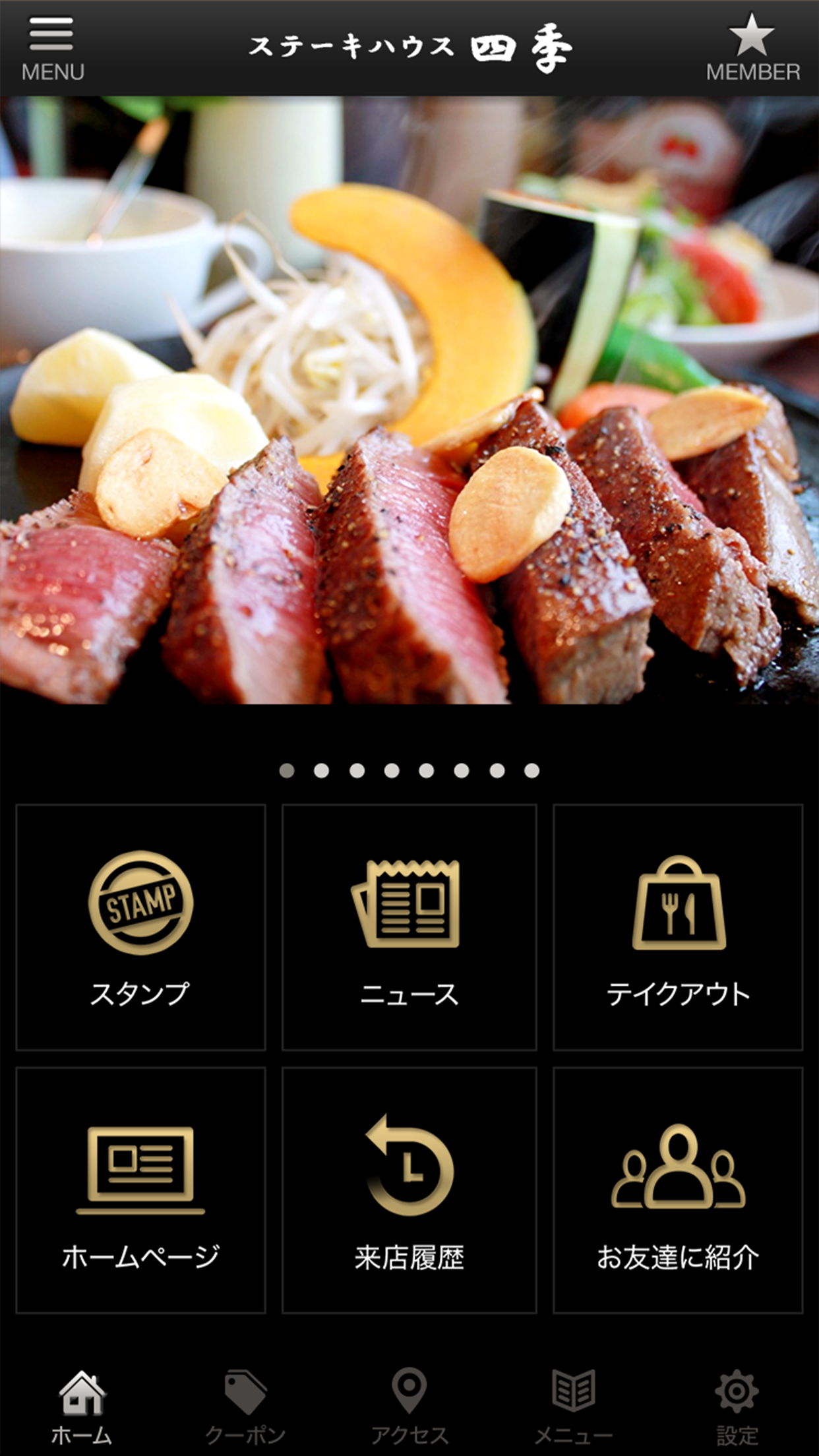819x1456 pixels.
Task: Tap the steak banner image
Action: pos(409,400)
